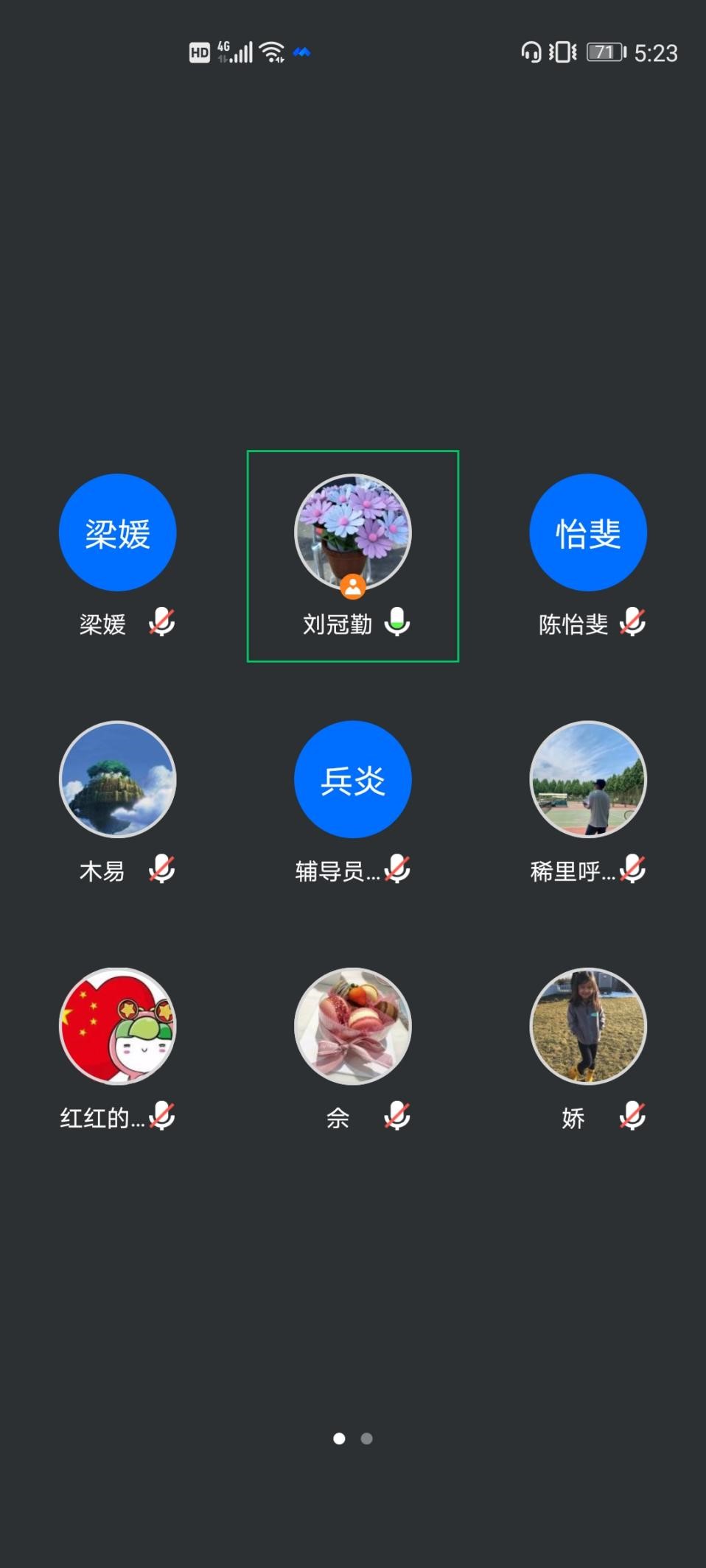Go to the second participant page dot

click(x=366, y=1438)
